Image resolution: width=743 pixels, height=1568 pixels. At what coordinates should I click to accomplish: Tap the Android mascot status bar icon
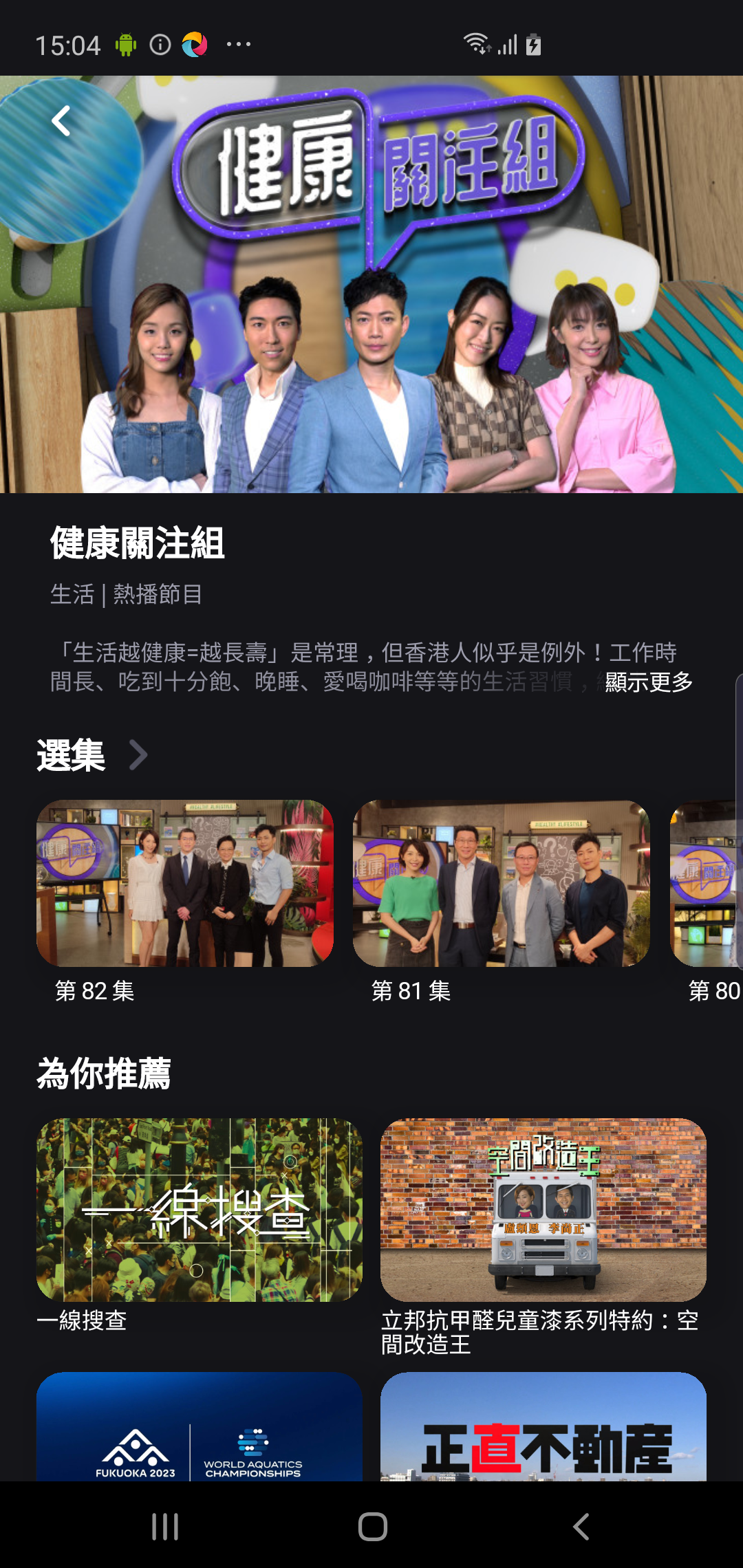pos(125,44)
